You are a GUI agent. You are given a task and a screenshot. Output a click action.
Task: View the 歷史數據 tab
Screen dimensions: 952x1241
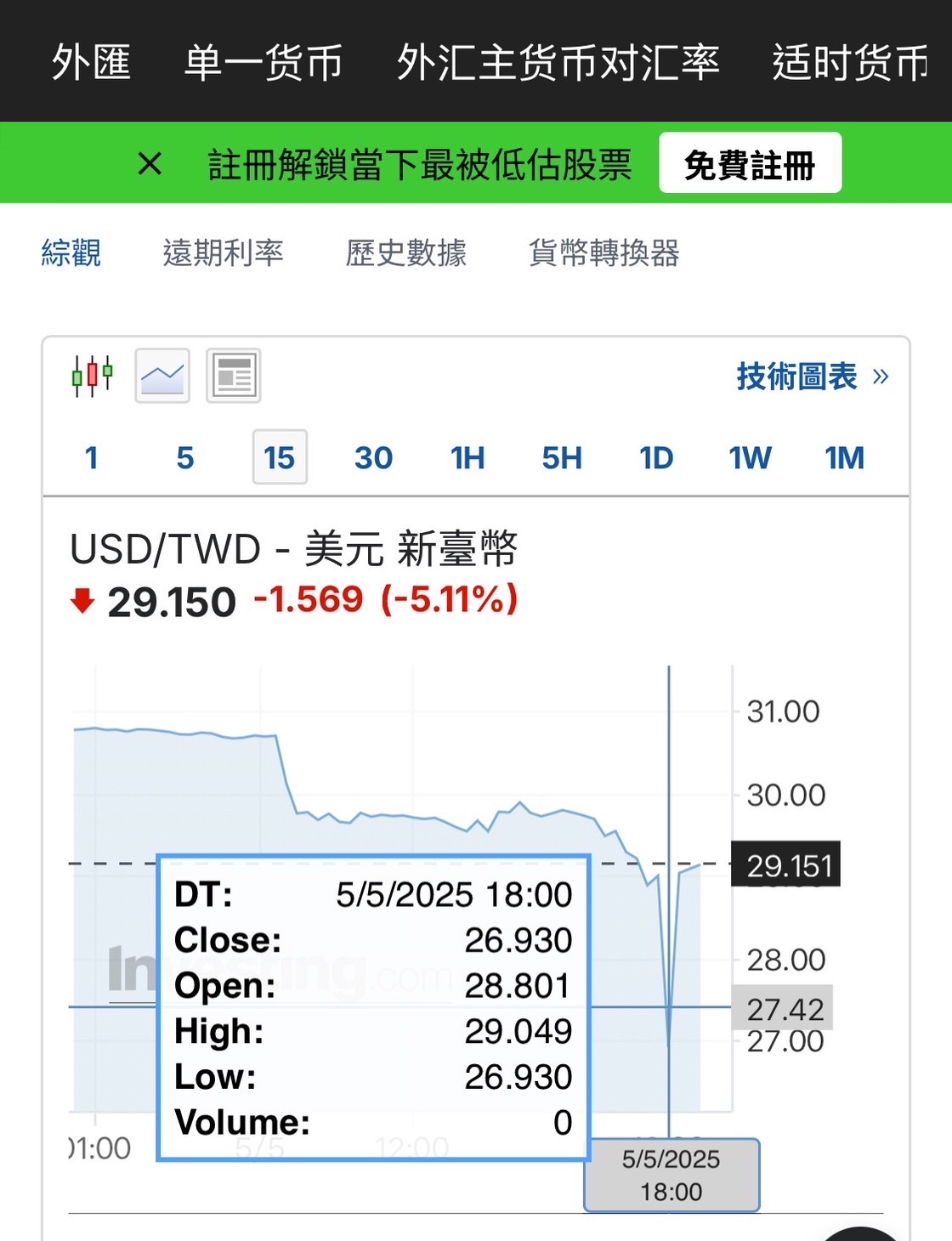405,252
